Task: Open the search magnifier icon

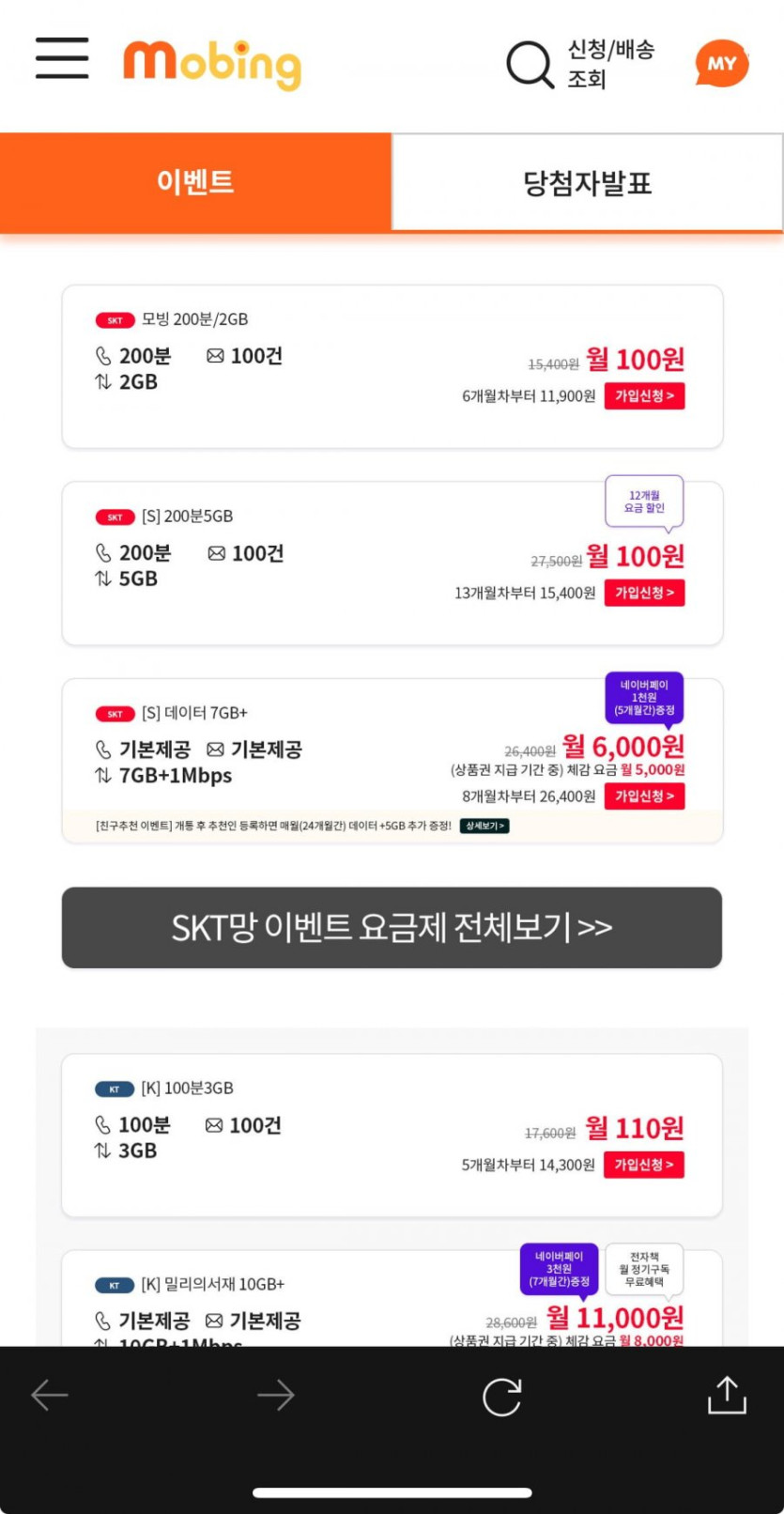Action: 530,64
